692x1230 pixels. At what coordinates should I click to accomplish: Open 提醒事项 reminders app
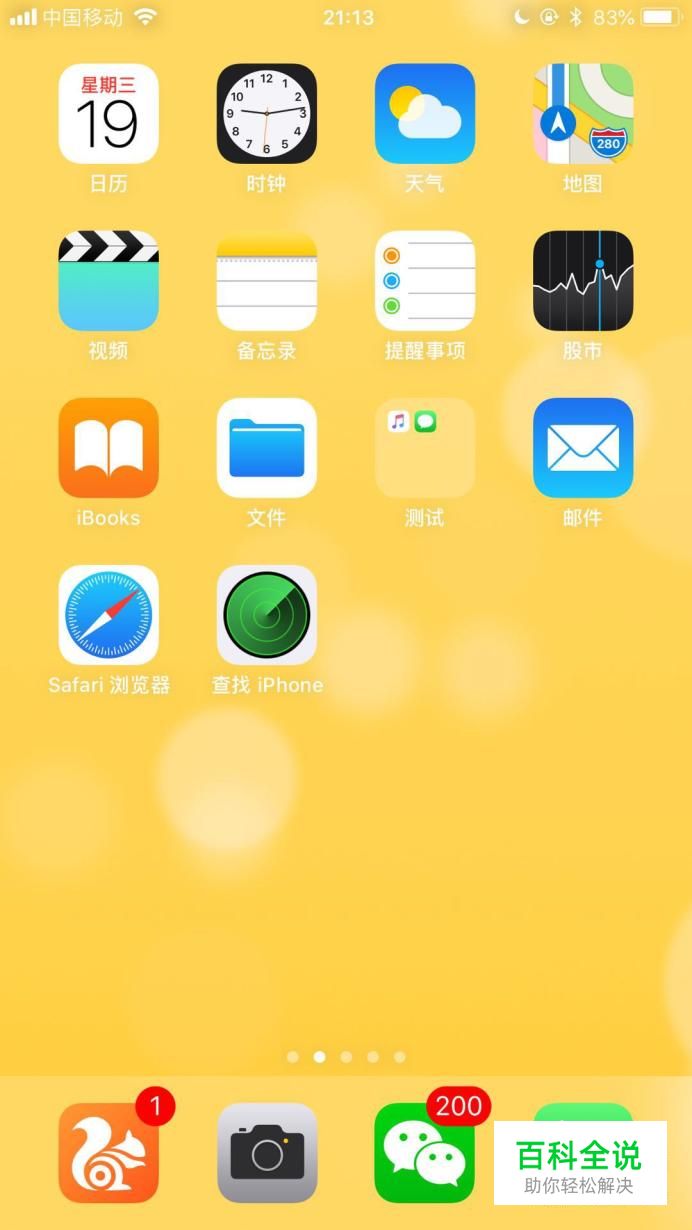[424, 281]
